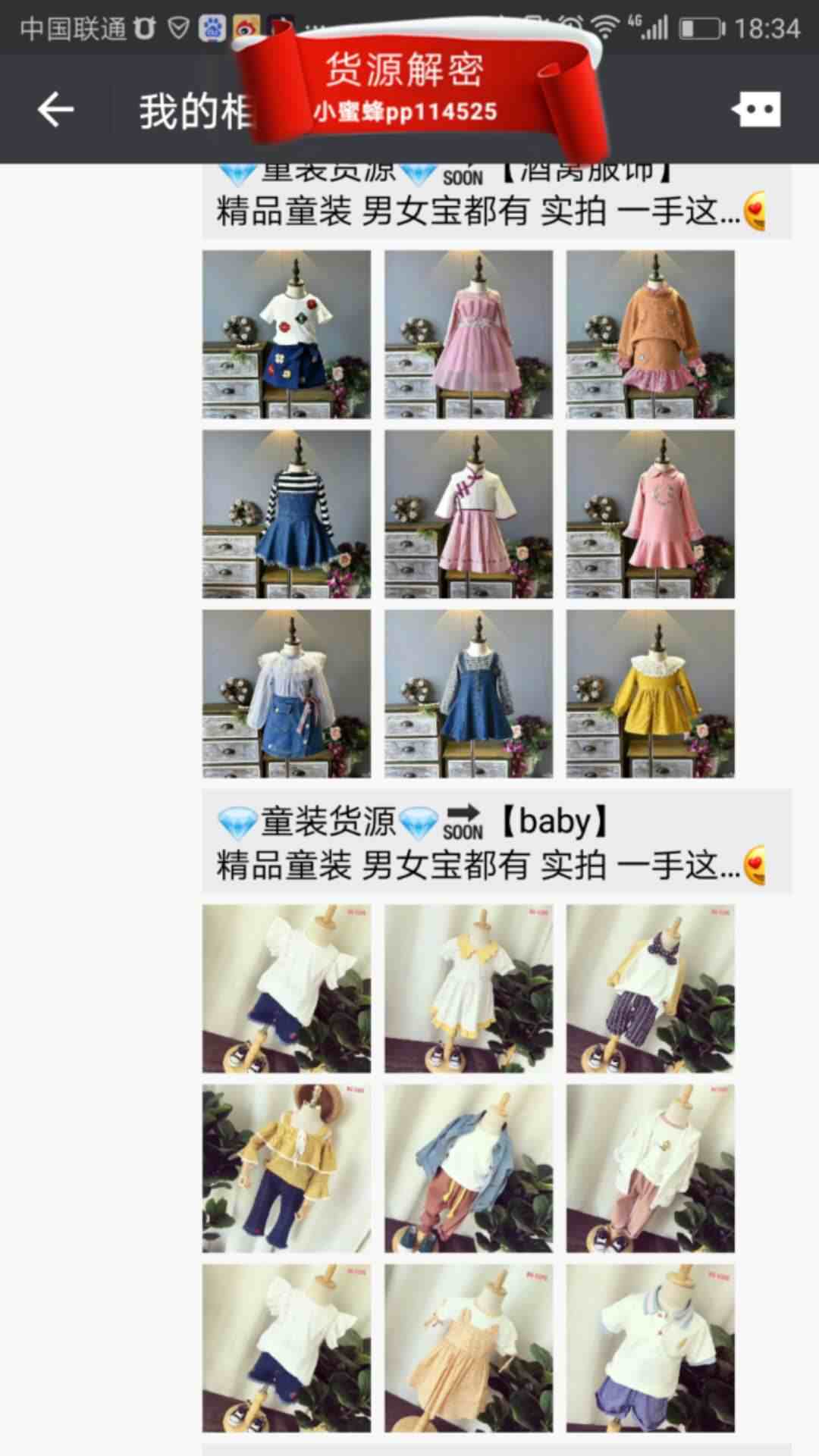View the blue denim pinafore dress photo
This screenshot has width=819, height=1456.
pos(468,694)
